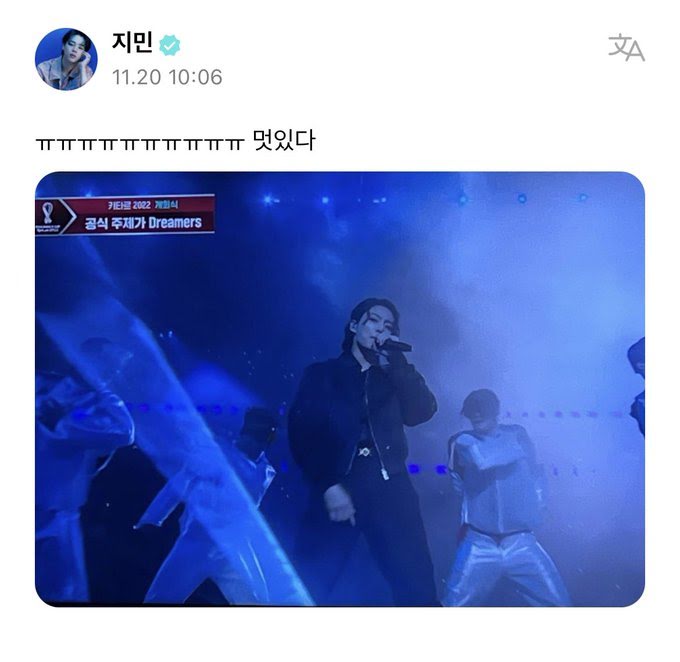The width and height of the screenshot is (680, 662).
Task: Tap the translate icon on the post
Action: (x=626, y=47)
